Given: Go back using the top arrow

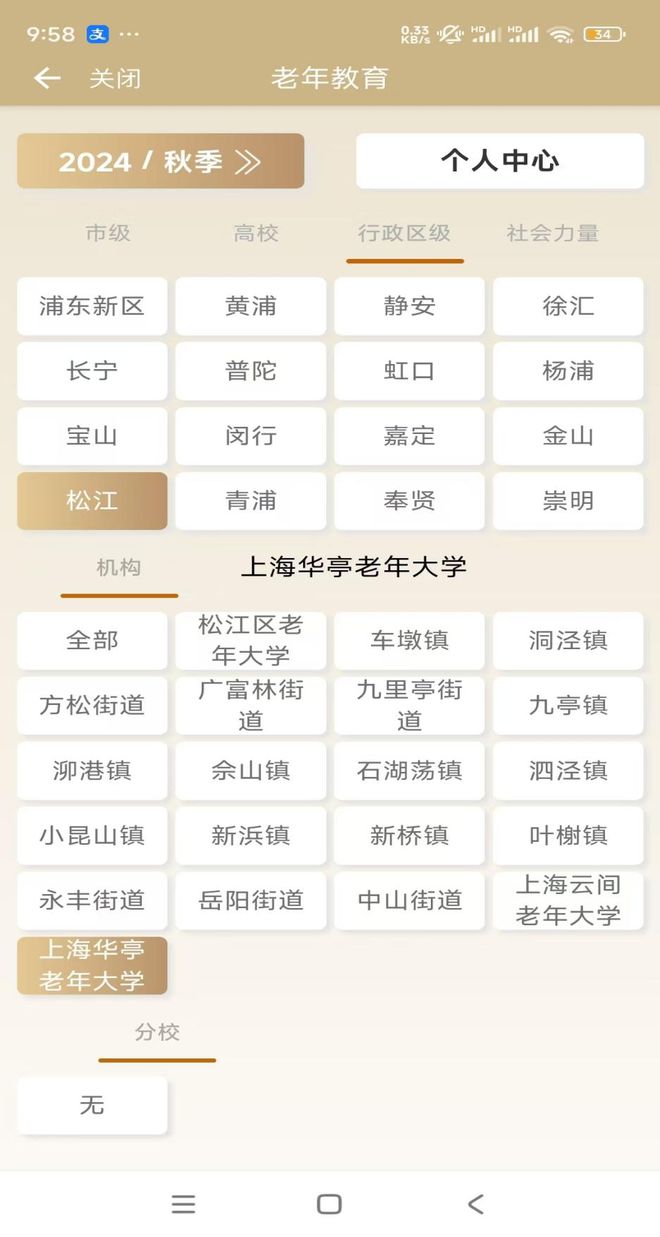Looking at the screenshot, I should [46, 78].
